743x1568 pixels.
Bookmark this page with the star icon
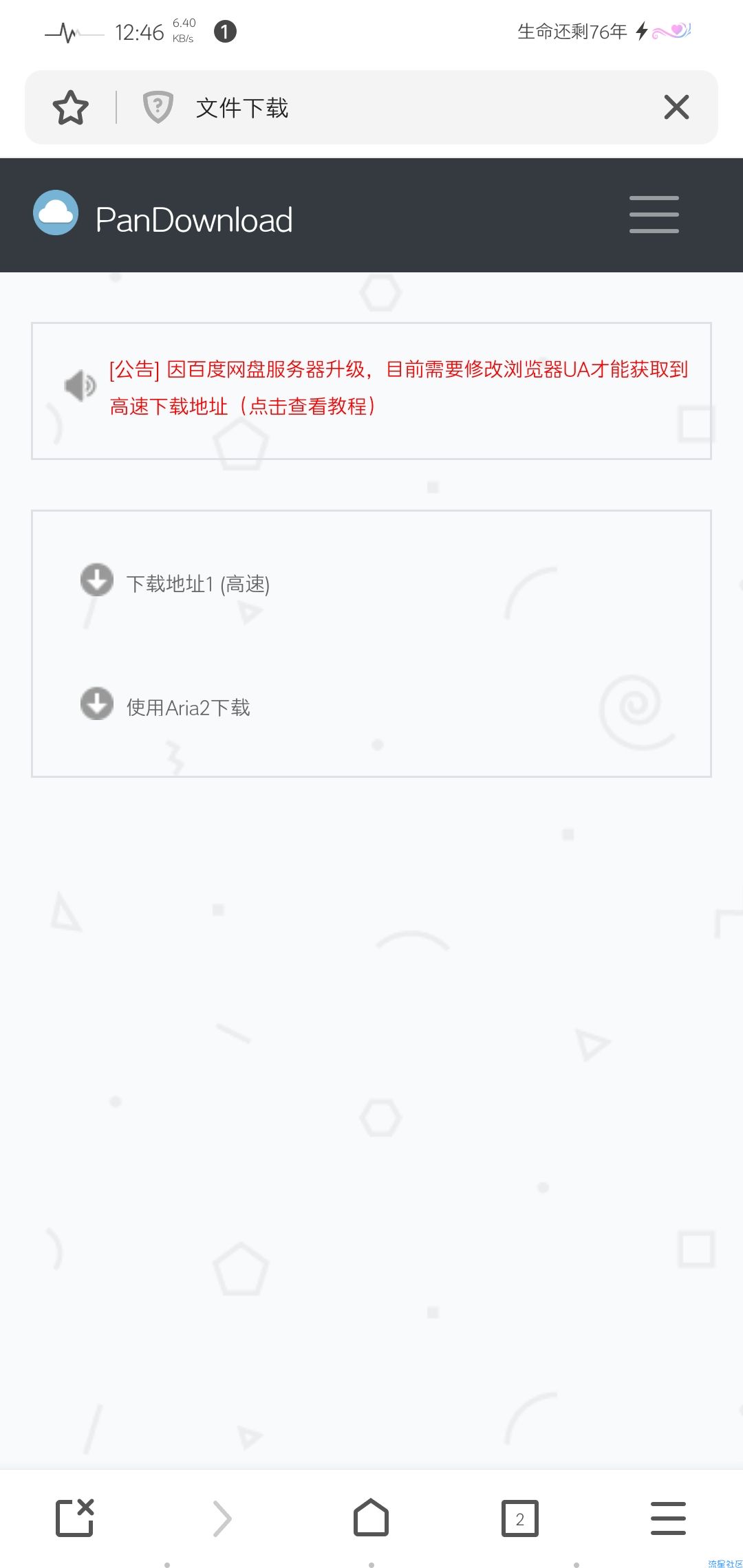click(x=70, y=108)
